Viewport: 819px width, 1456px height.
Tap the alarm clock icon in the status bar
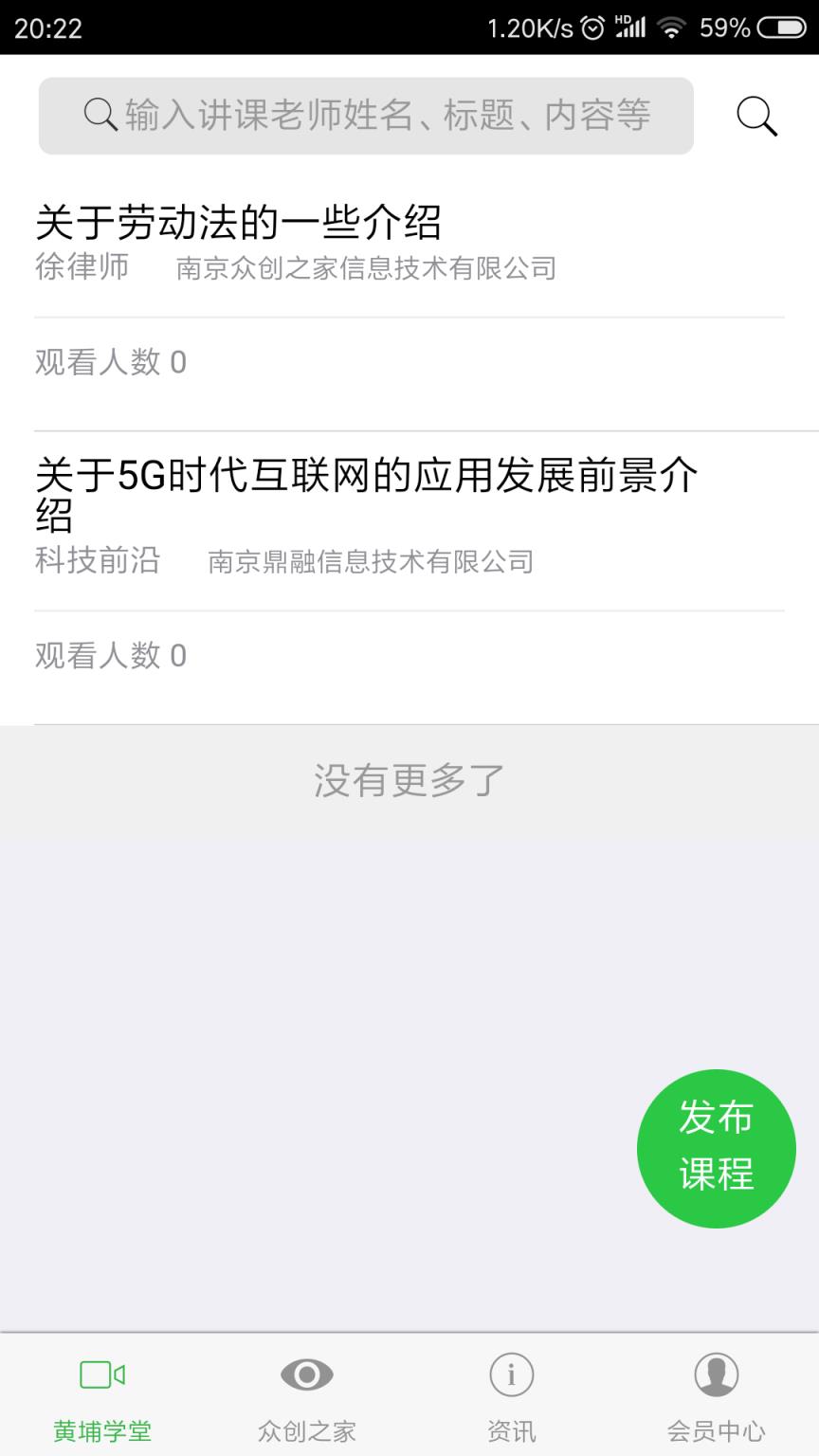(593, 27)
